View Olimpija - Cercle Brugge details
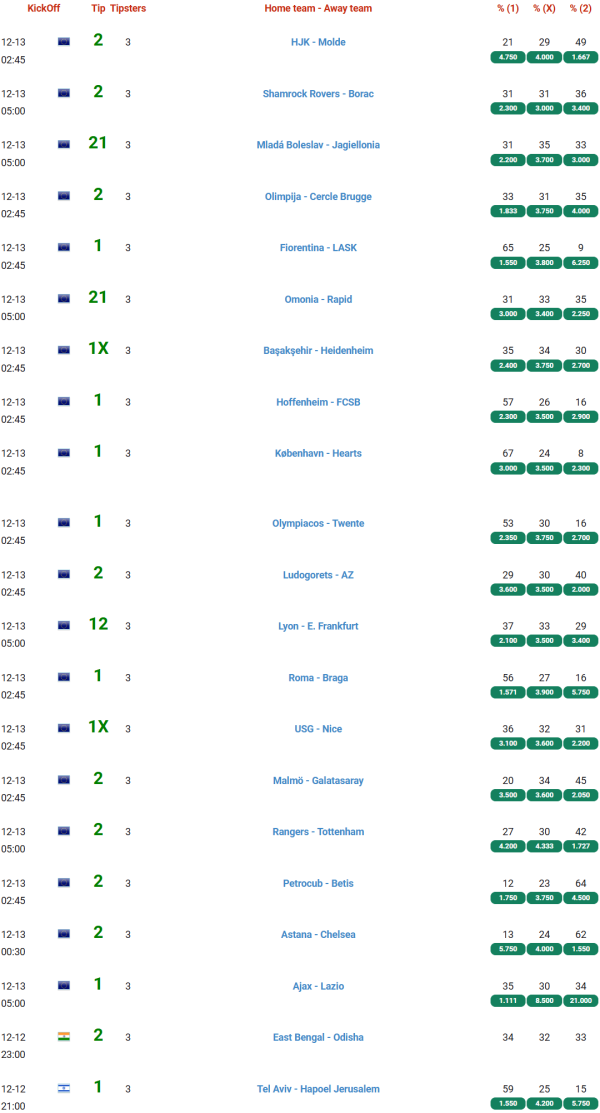600x1113 pixels. 318,197
